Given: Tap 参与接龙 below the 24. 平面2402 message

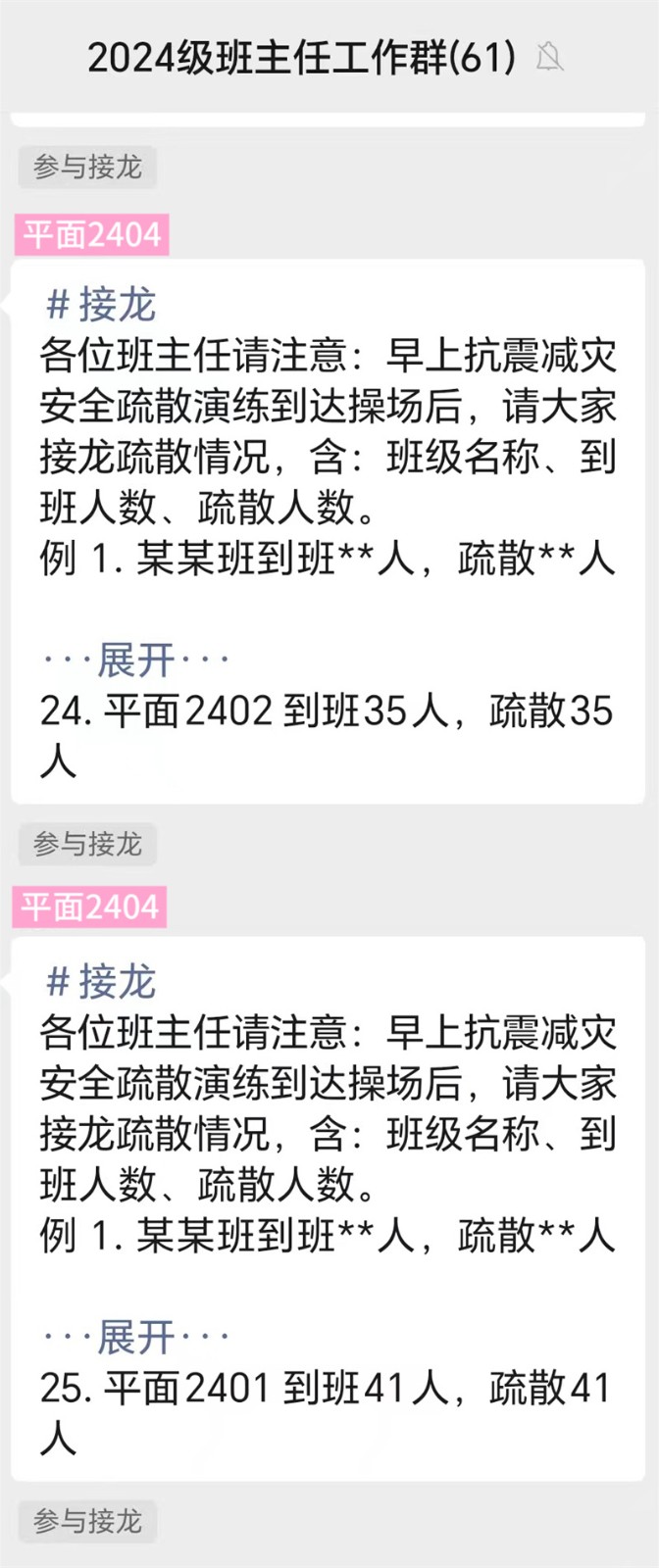Looking at the screenshot, I should (87, 844).
